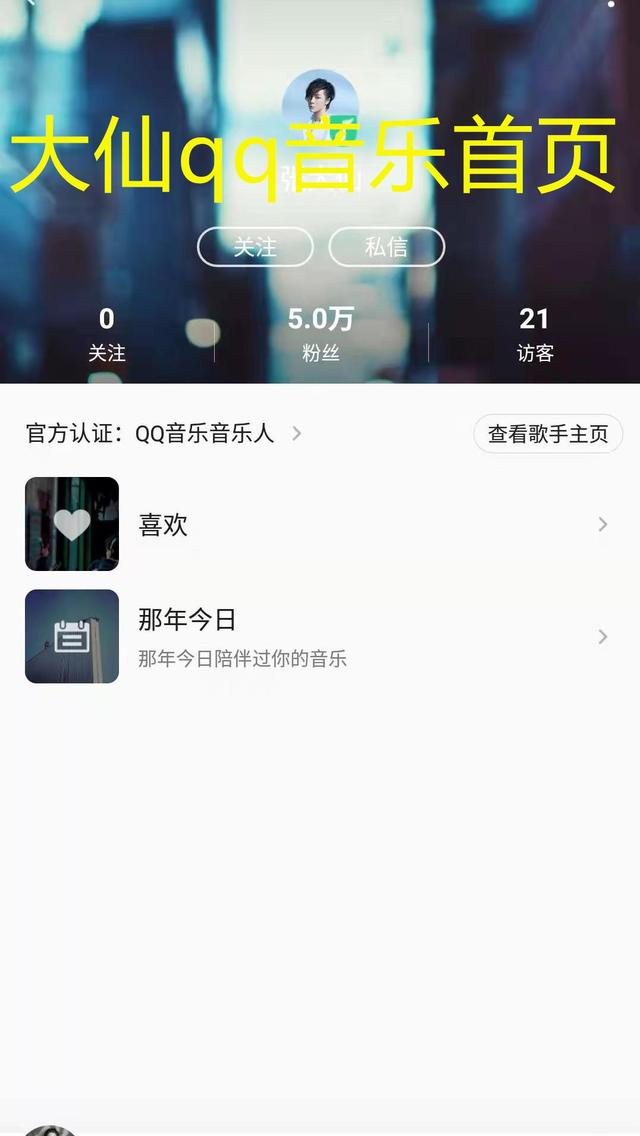This screenshot has width=640, height=1136.
Task: View the 关注 following count
Action: (x=107, y=334)
